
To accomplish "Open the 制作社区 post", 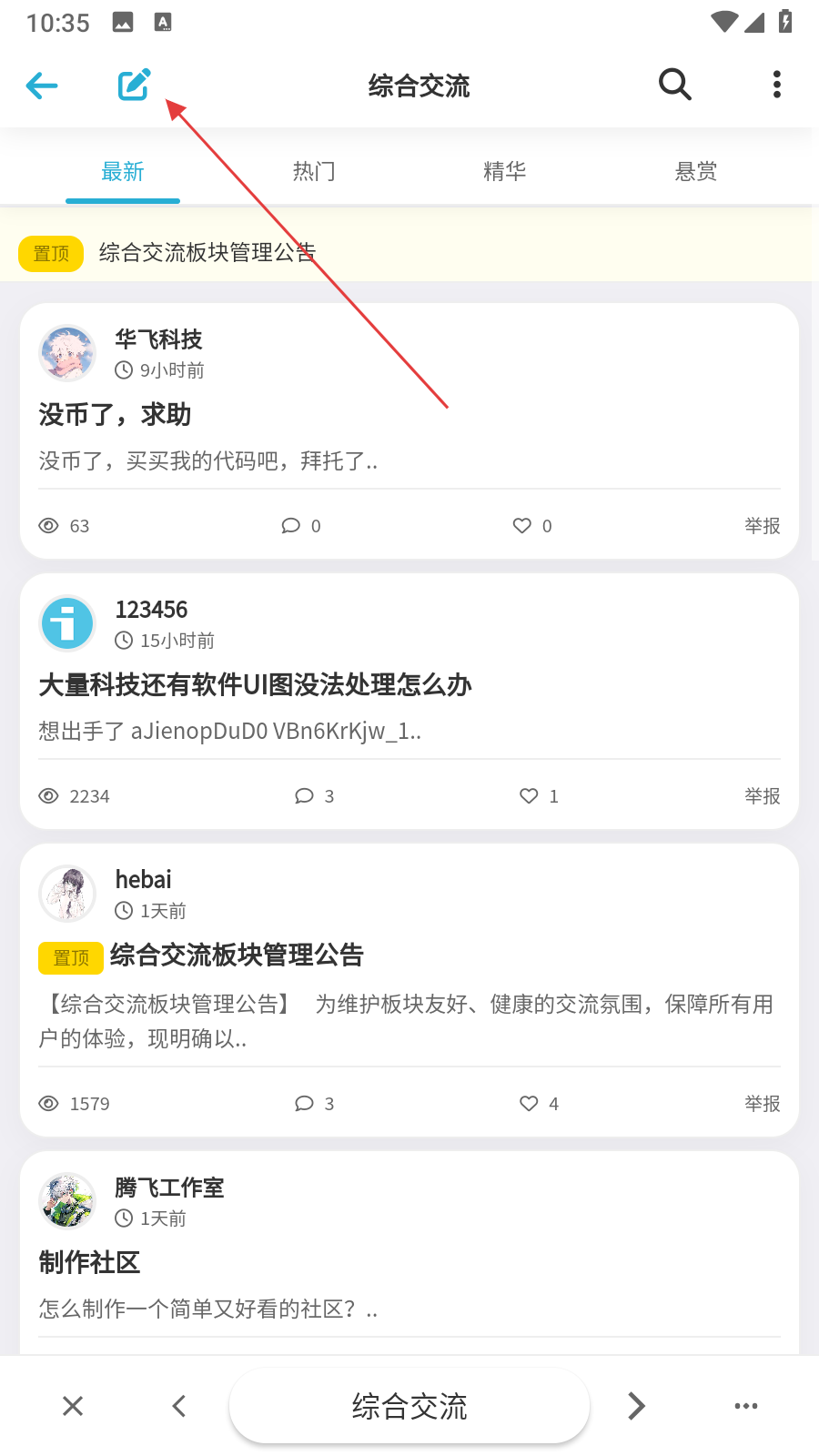I will click(x=90, y=1262).
